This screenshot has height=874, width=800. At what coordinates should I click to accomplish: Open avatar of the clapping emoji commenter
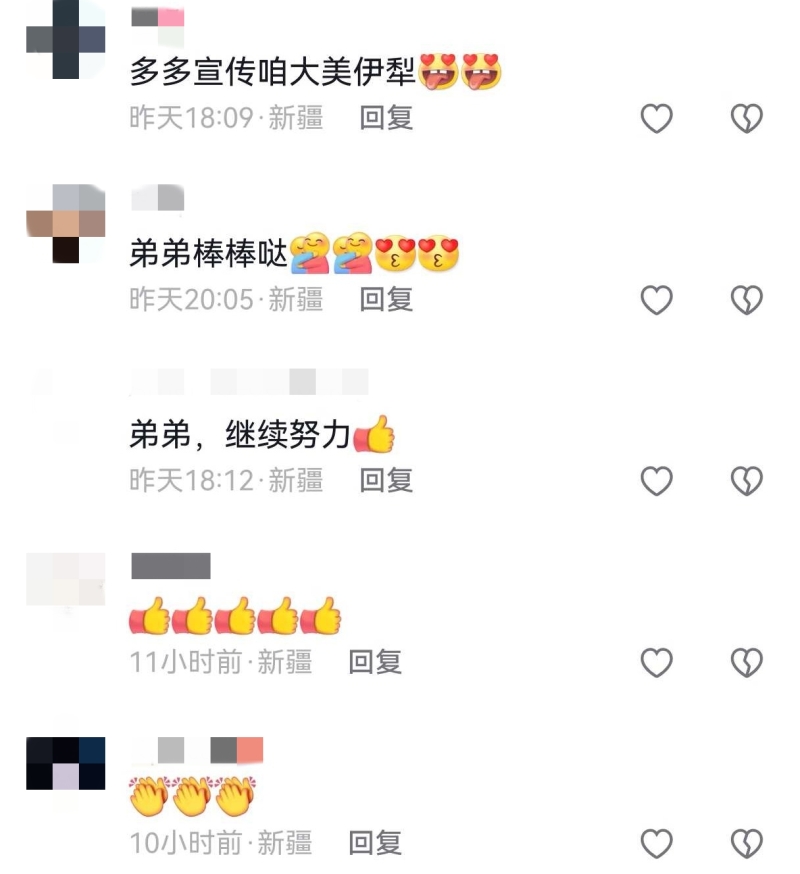65,764
